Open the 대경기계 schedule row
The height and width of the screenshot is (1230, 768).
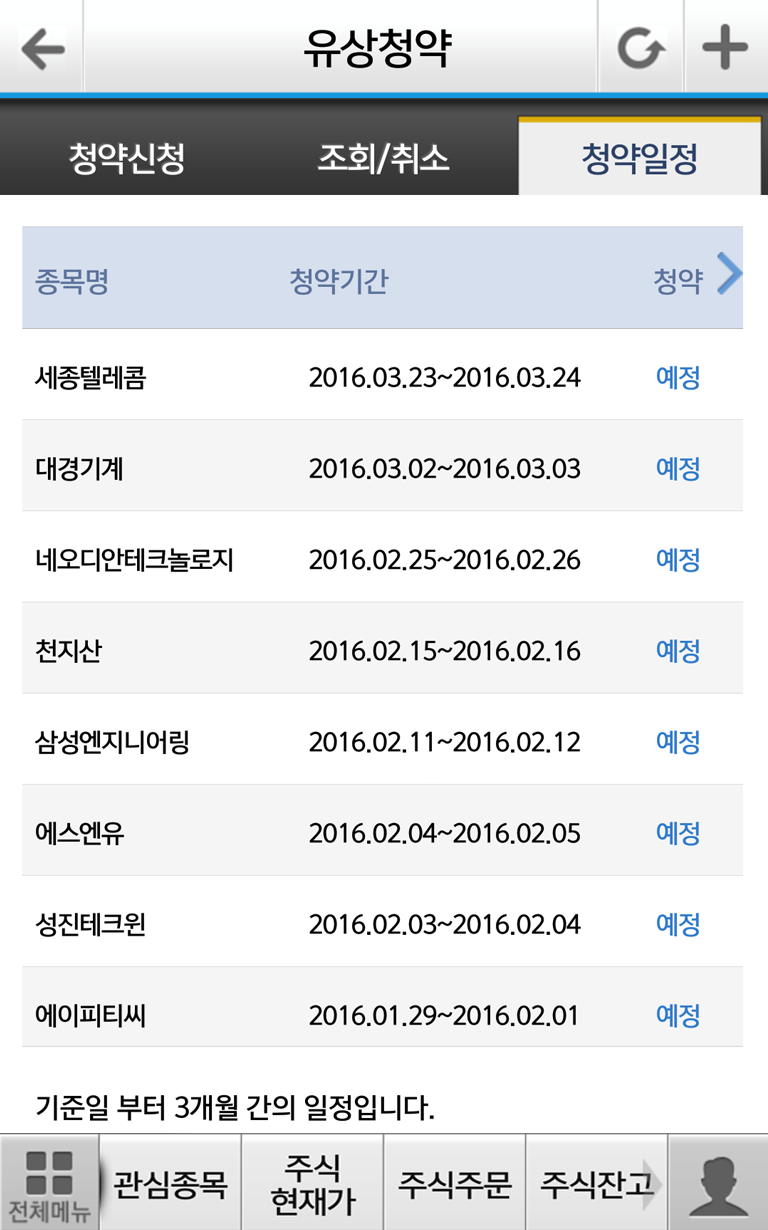[383, 468]
